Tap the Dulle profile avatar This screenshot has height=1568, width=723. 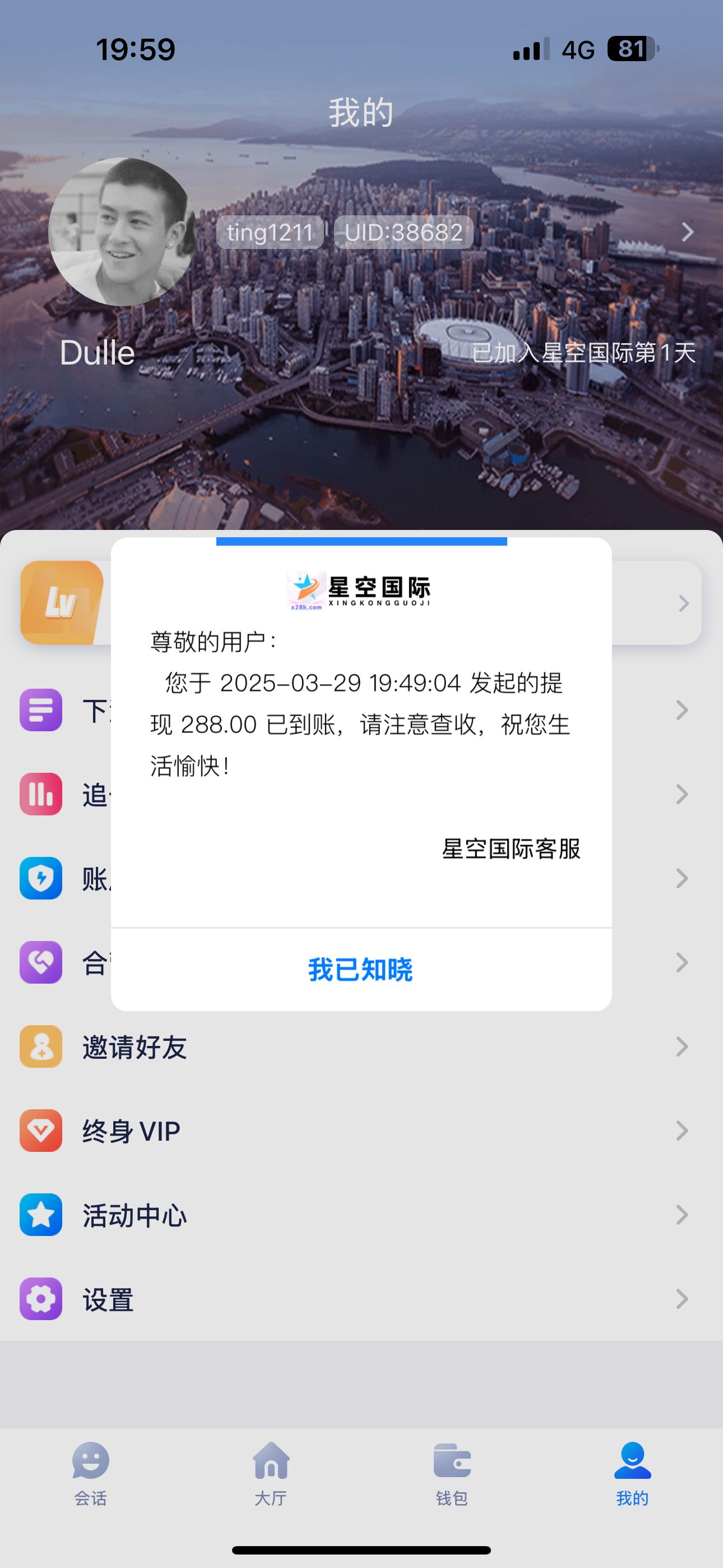122,232
